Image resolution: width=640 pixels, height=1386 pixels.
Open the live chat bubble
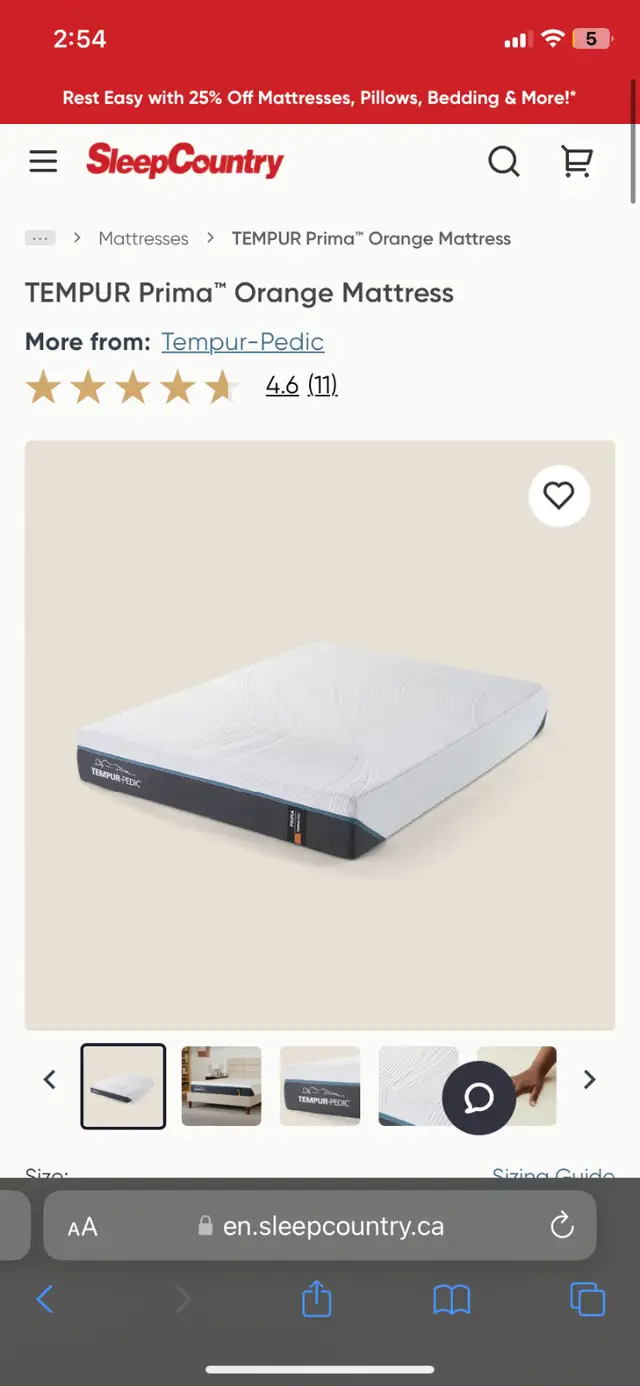point(479,1097)
